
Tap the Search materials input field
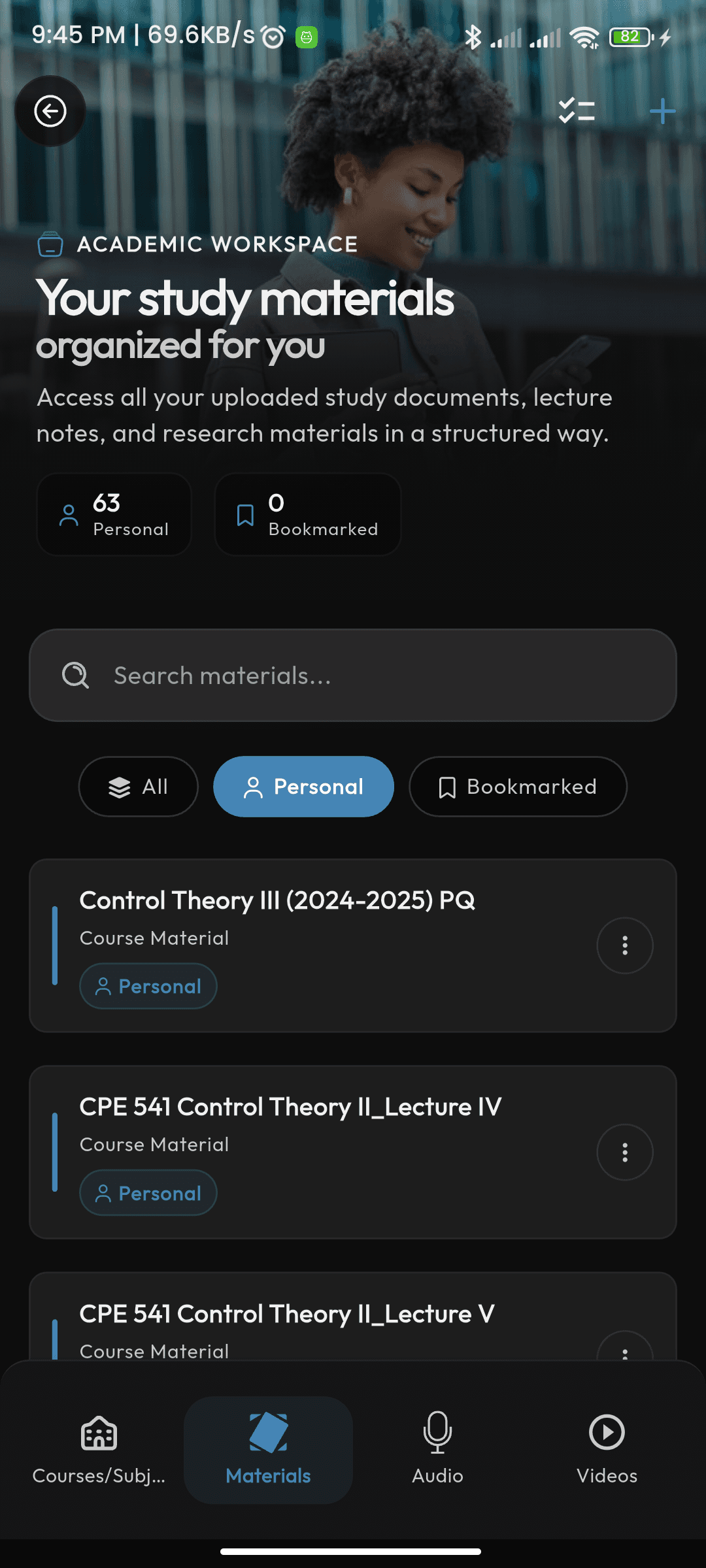point(353,675)
